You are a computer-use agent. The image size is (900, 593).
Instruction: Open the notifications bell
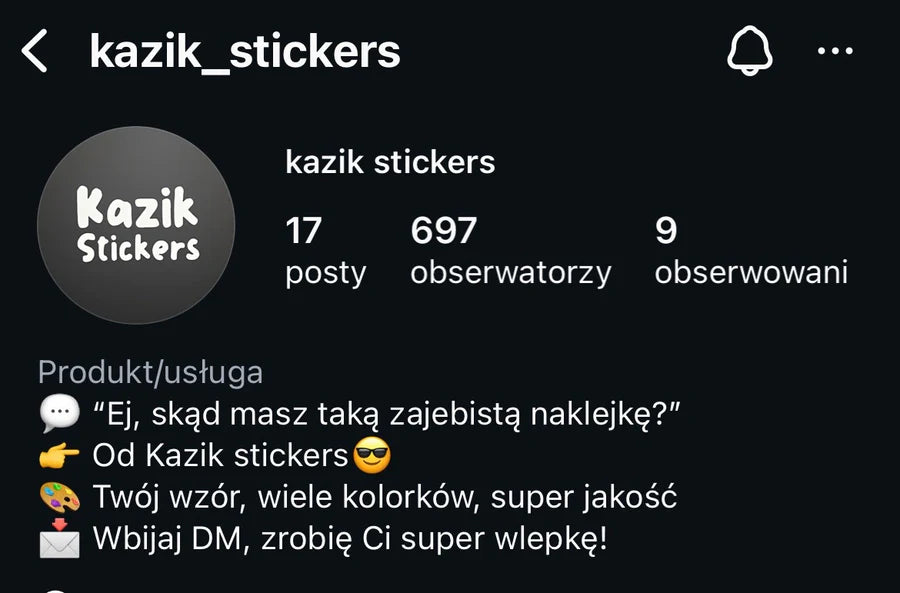[x=750, y=50]
